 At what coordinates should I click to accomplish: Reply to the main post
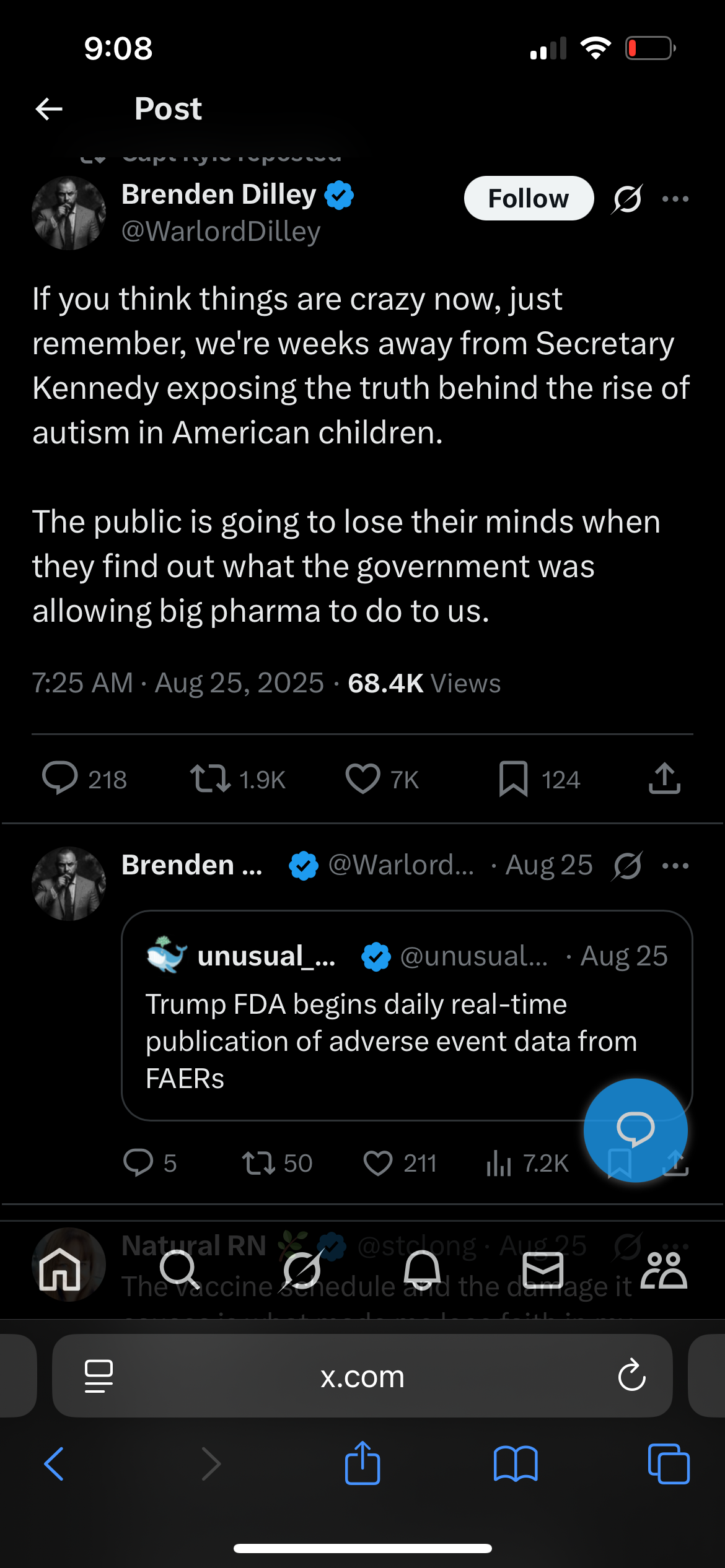pos(60,778)
